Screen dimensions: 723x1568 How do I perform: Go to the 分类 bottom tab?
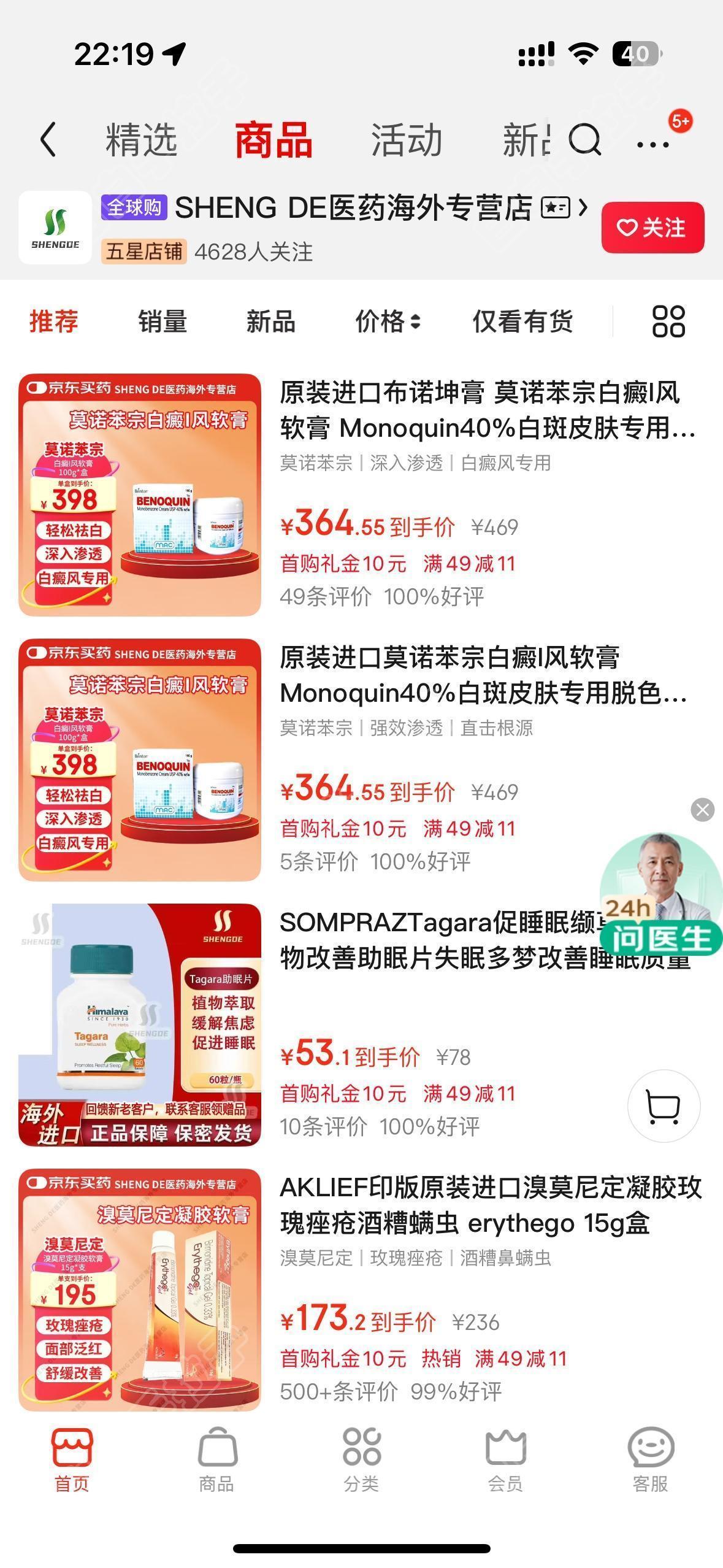click(361, 1461)
